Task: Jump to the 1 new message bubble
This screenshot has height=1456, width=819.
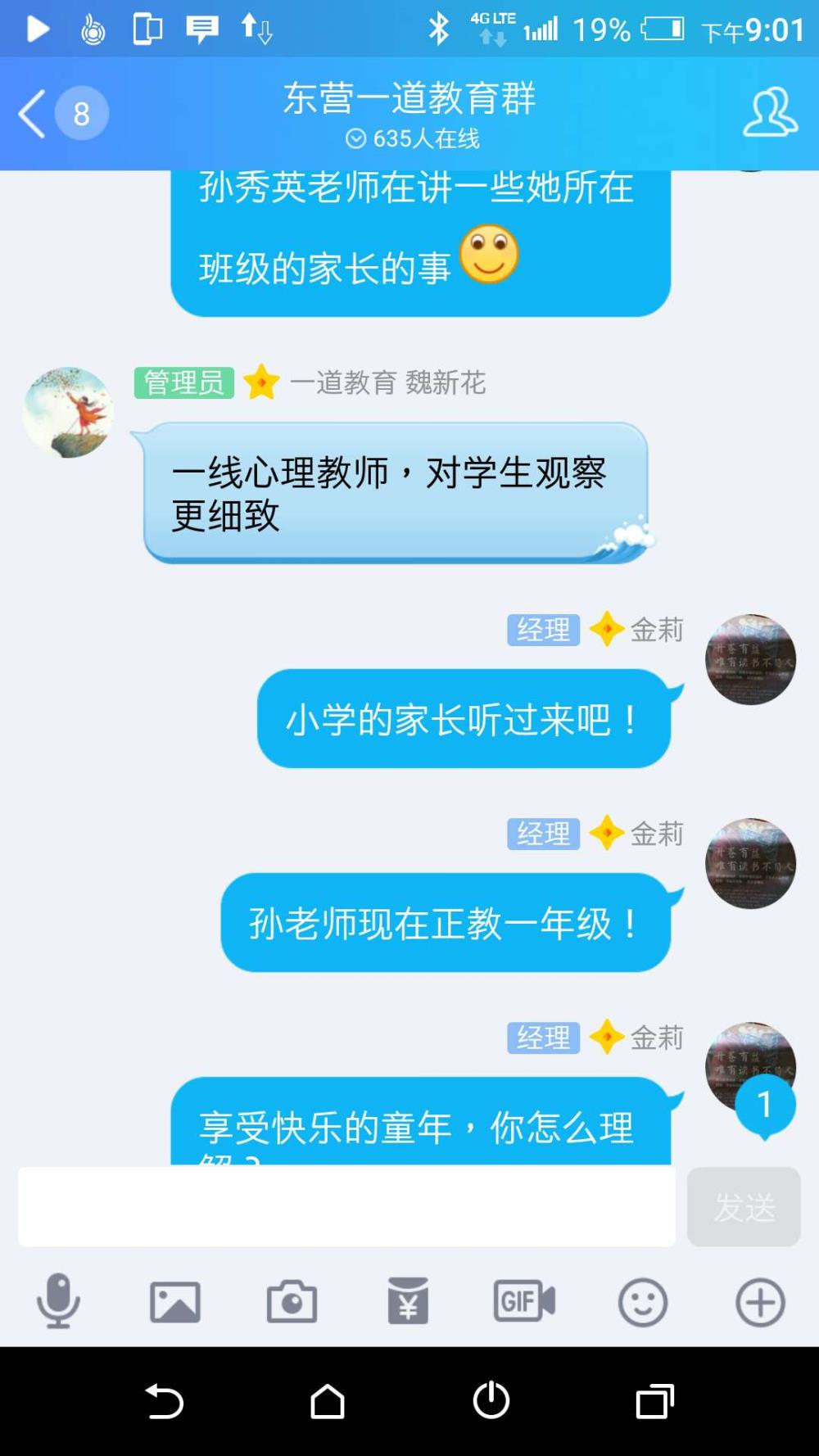Action: coord(765,1106)
